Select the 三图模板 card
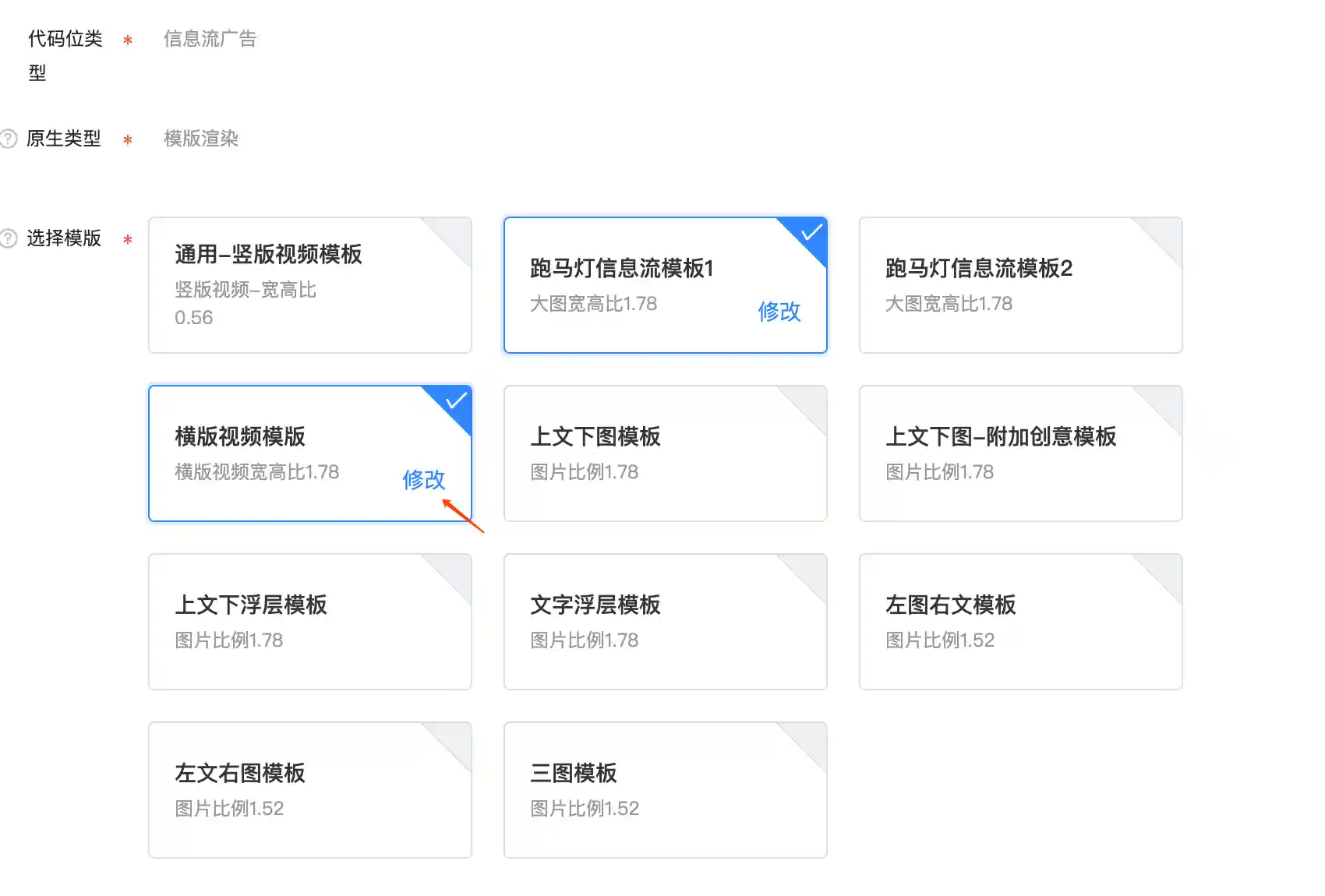Screen dimensions: 1325x896 [x=665, y=790]
